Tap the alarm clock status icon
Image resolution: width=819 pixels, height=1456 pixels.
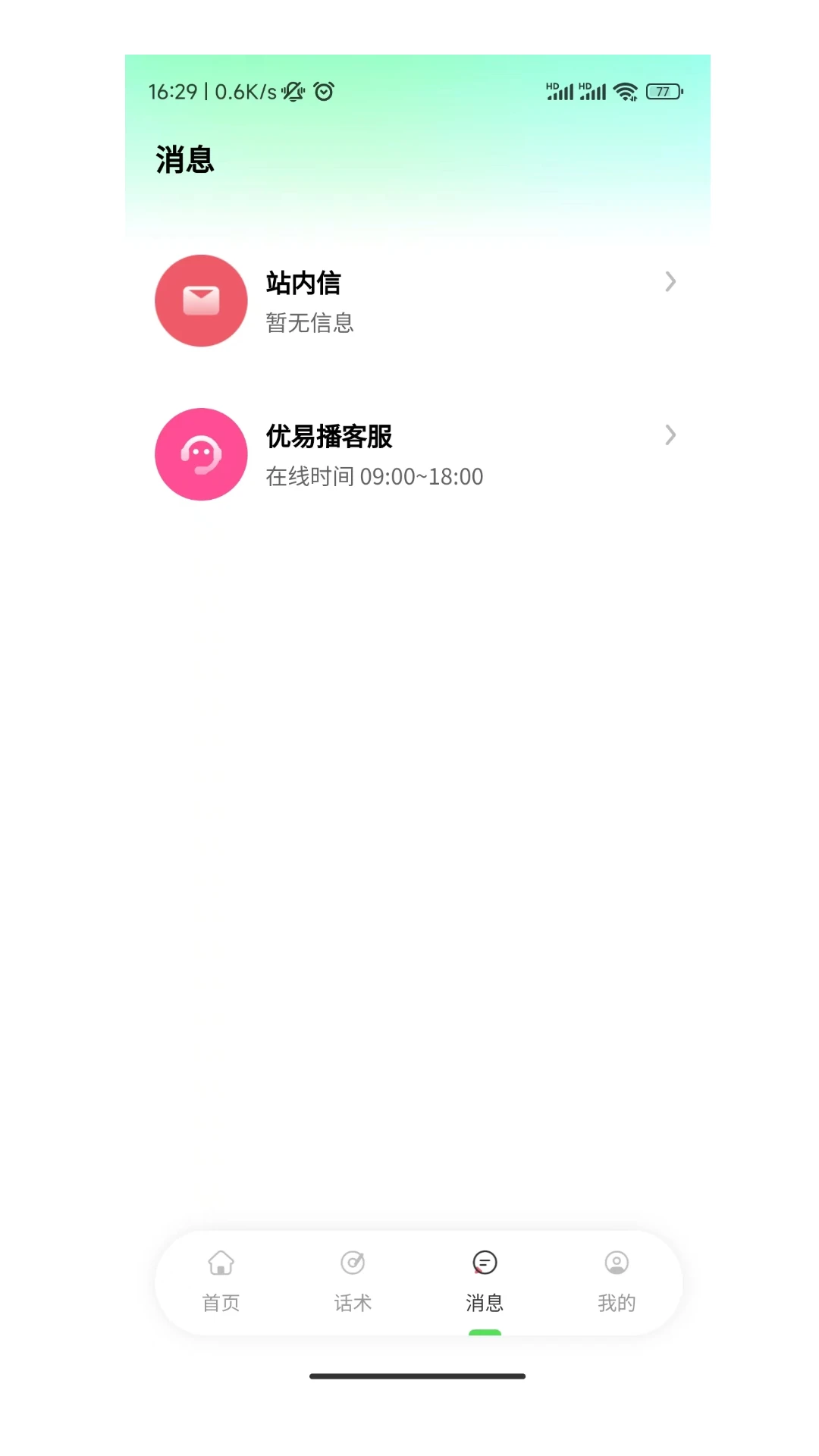(325, 91)
